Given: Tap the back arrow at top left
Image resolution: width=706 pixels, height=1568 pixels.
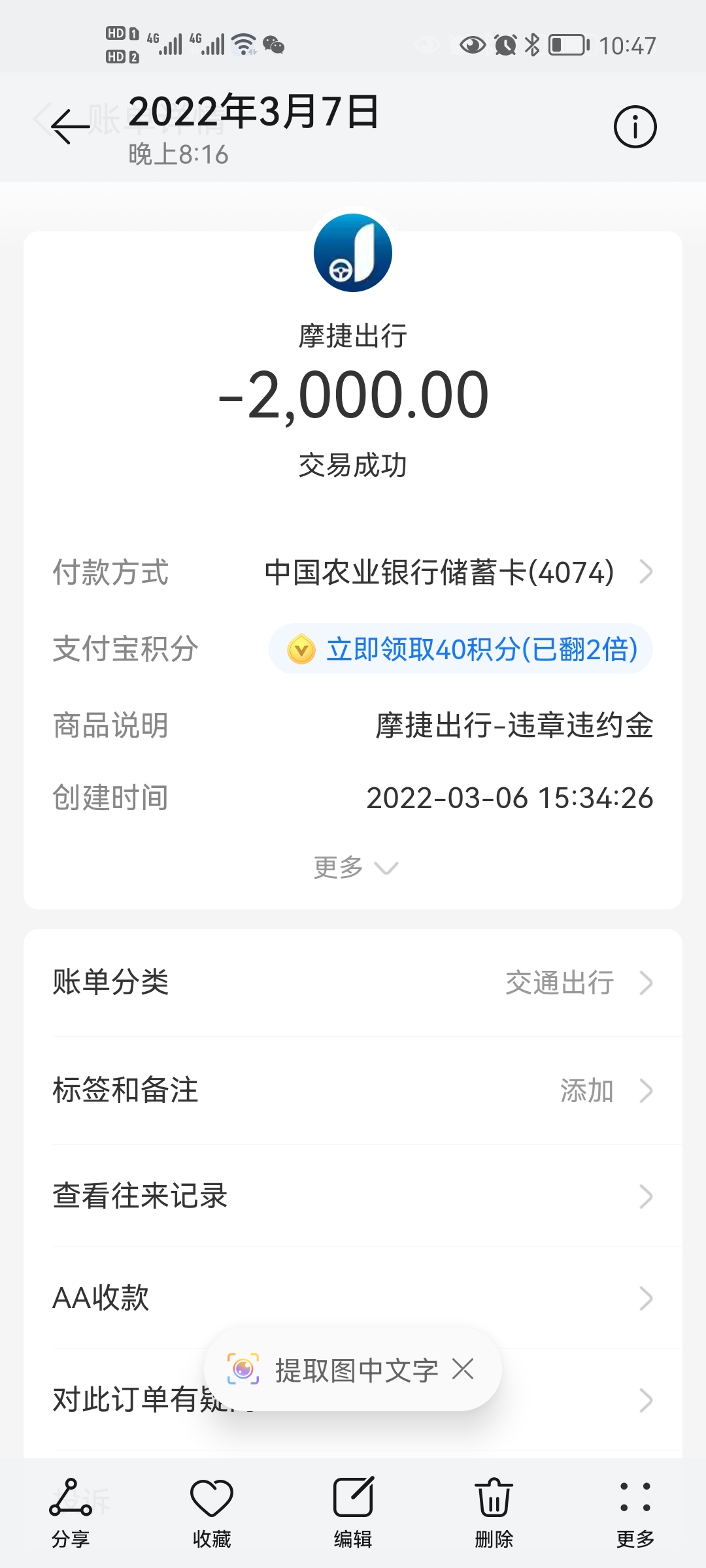Looking at the screenshot, I should click(x=70, y=125).
